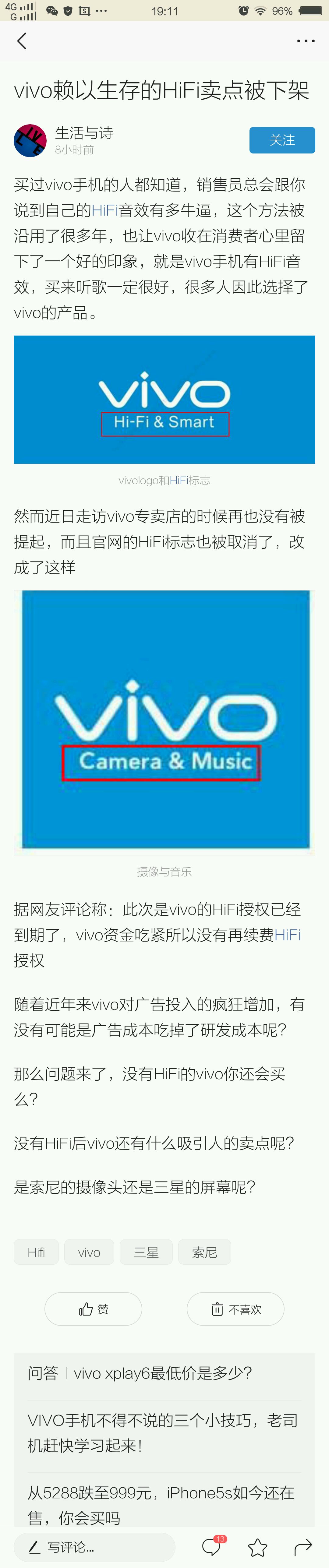Like the article with the 赞 button
The width and height of the screenshot is (329, 1568).
[93, 1309]
